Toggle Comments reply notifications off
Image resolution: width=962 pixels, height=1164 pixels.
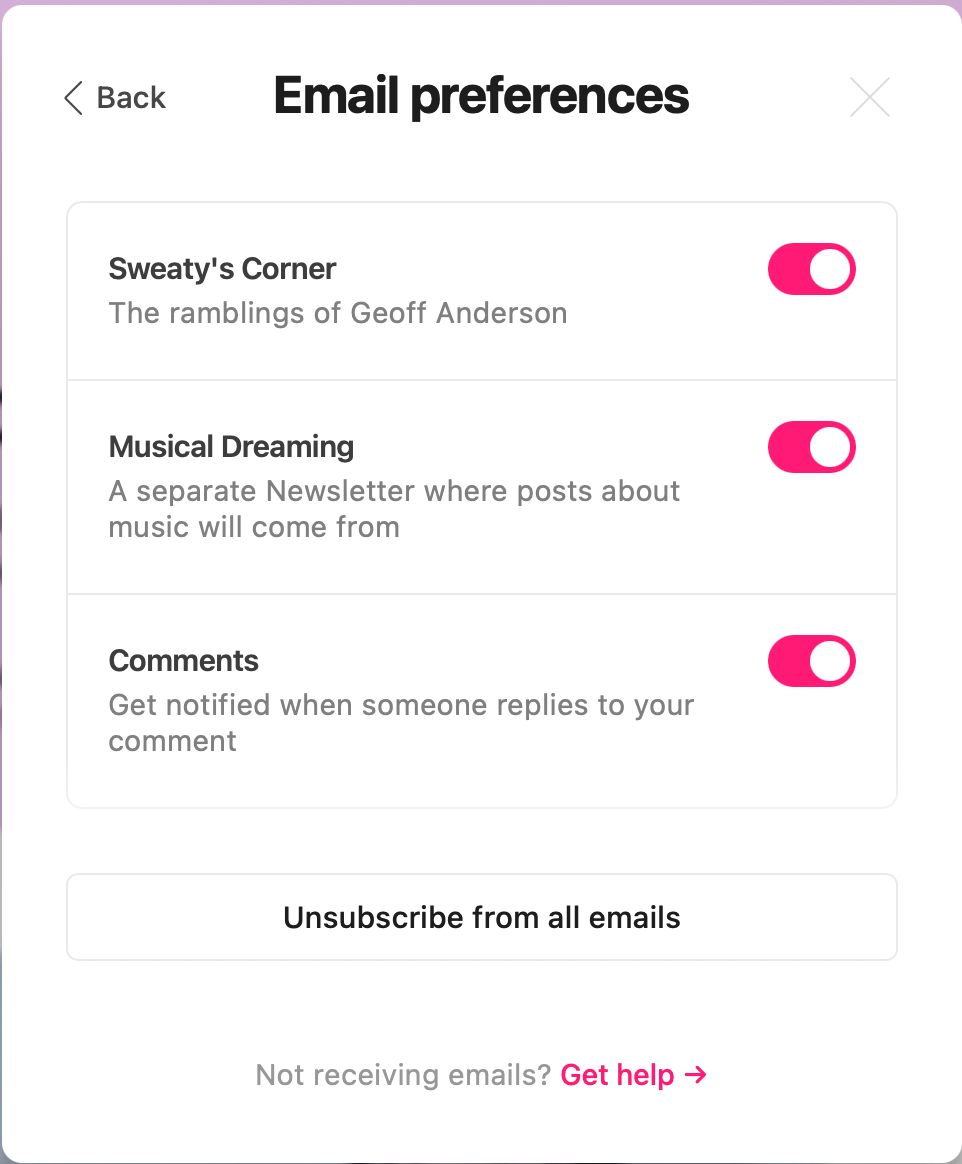[811, 661]
